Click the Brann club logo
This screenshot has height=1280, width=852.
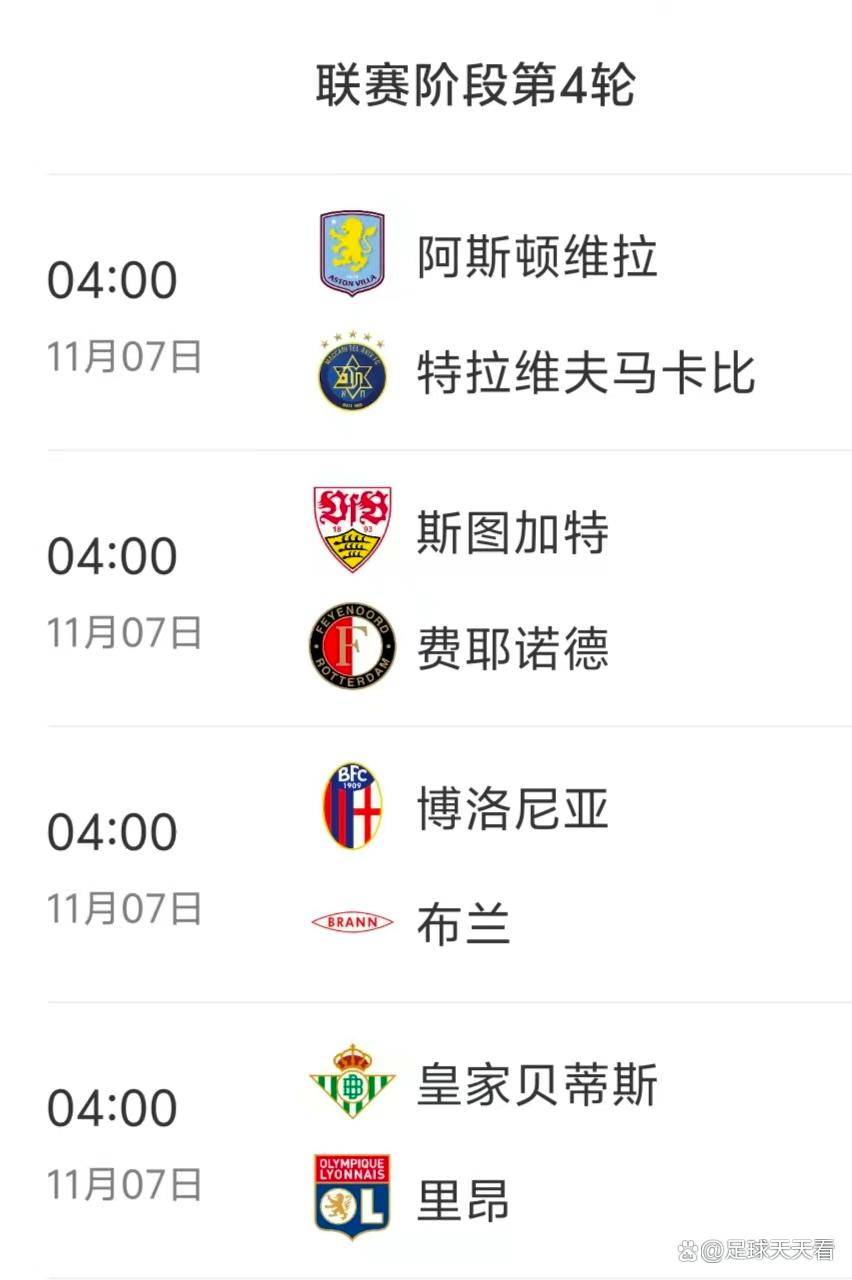point(351,921)
